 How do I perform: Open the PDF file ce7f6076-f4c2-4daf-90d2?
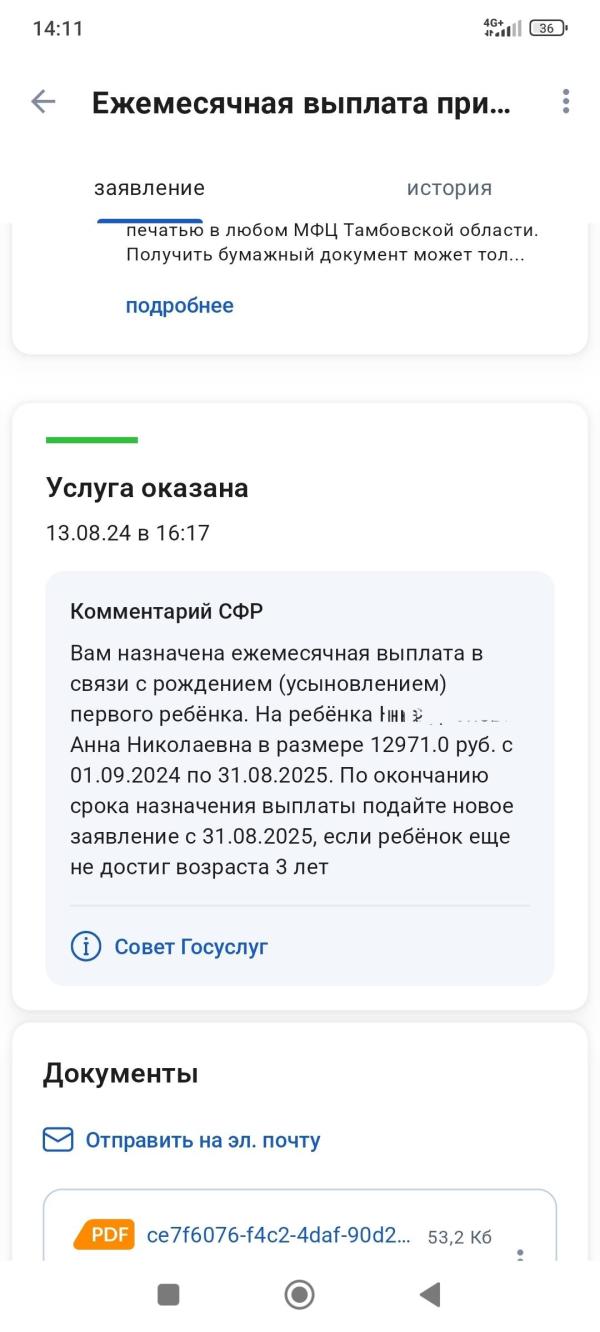pos(278,1236)
